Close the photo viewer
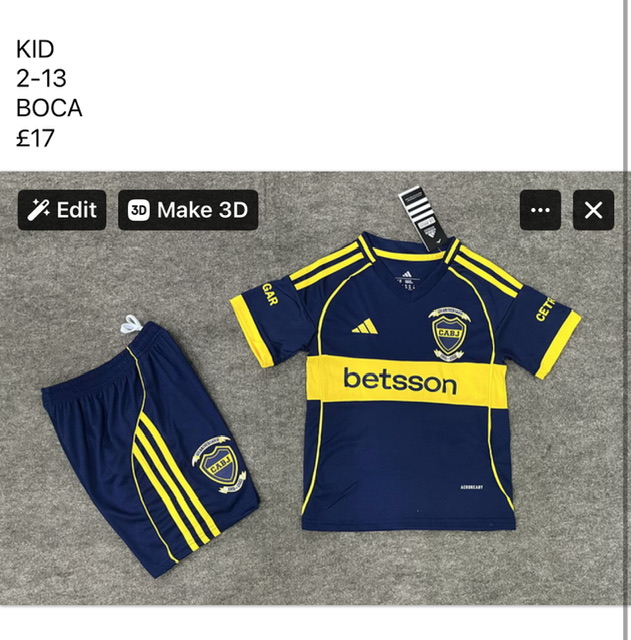This screenshot has width=631, height=640. (x=593, y=210)
